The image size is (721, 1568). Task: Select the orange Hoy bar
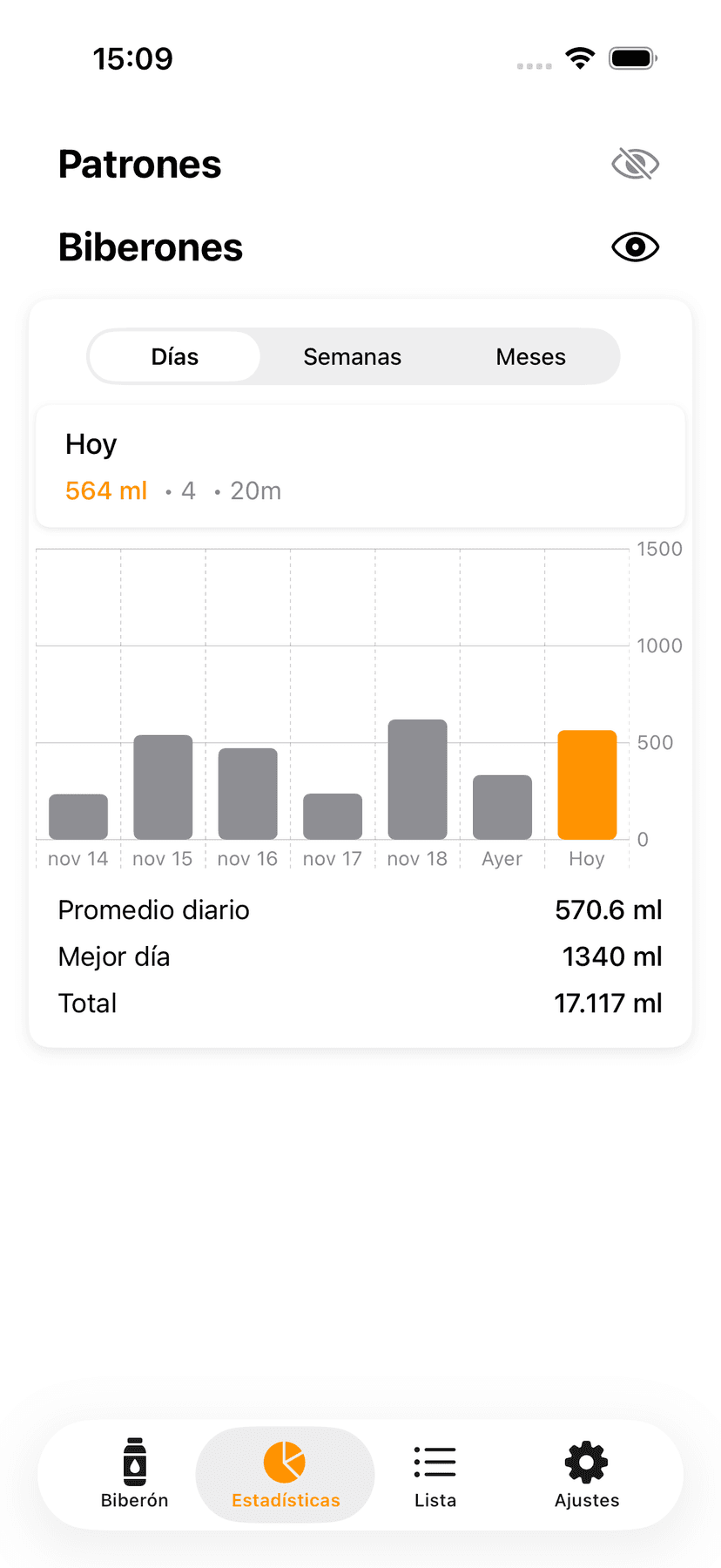pyautogui.click(x=586, y=782)
